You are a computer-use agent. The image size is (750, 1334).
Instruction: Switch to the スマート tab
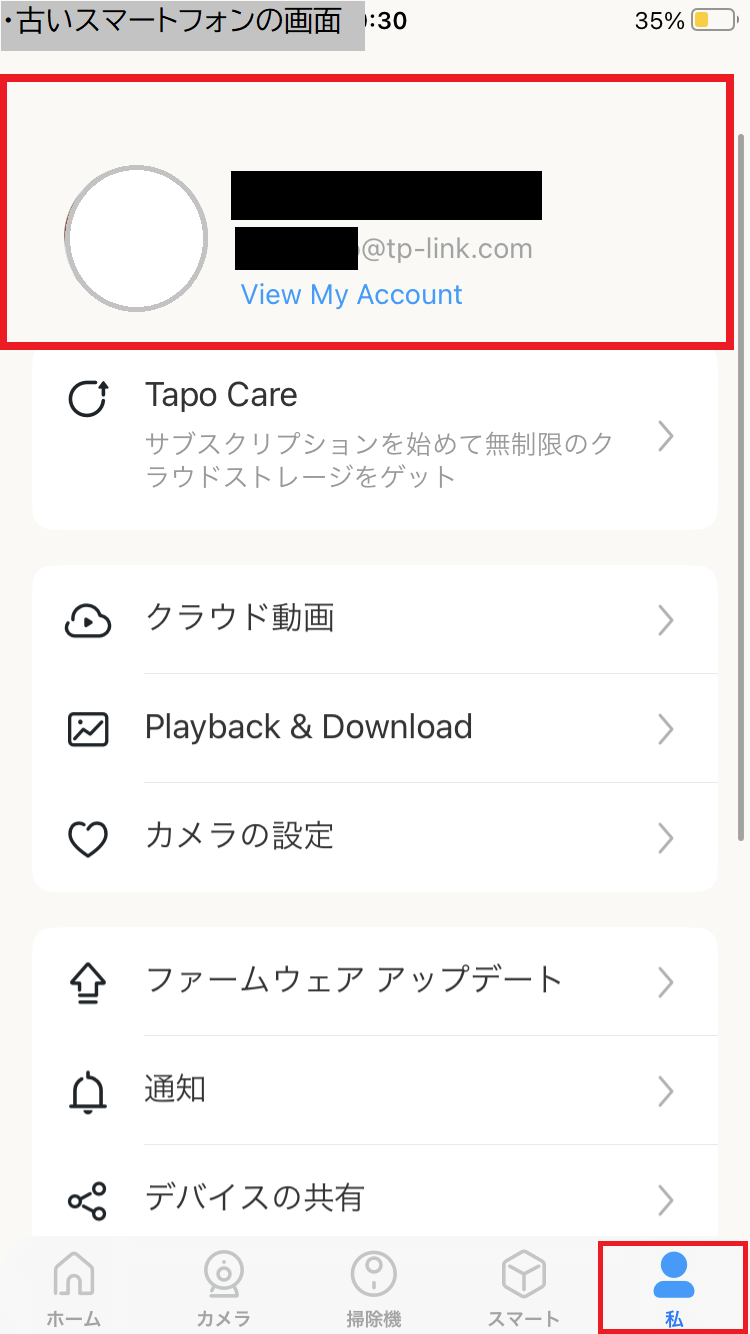coord(524,1288)
